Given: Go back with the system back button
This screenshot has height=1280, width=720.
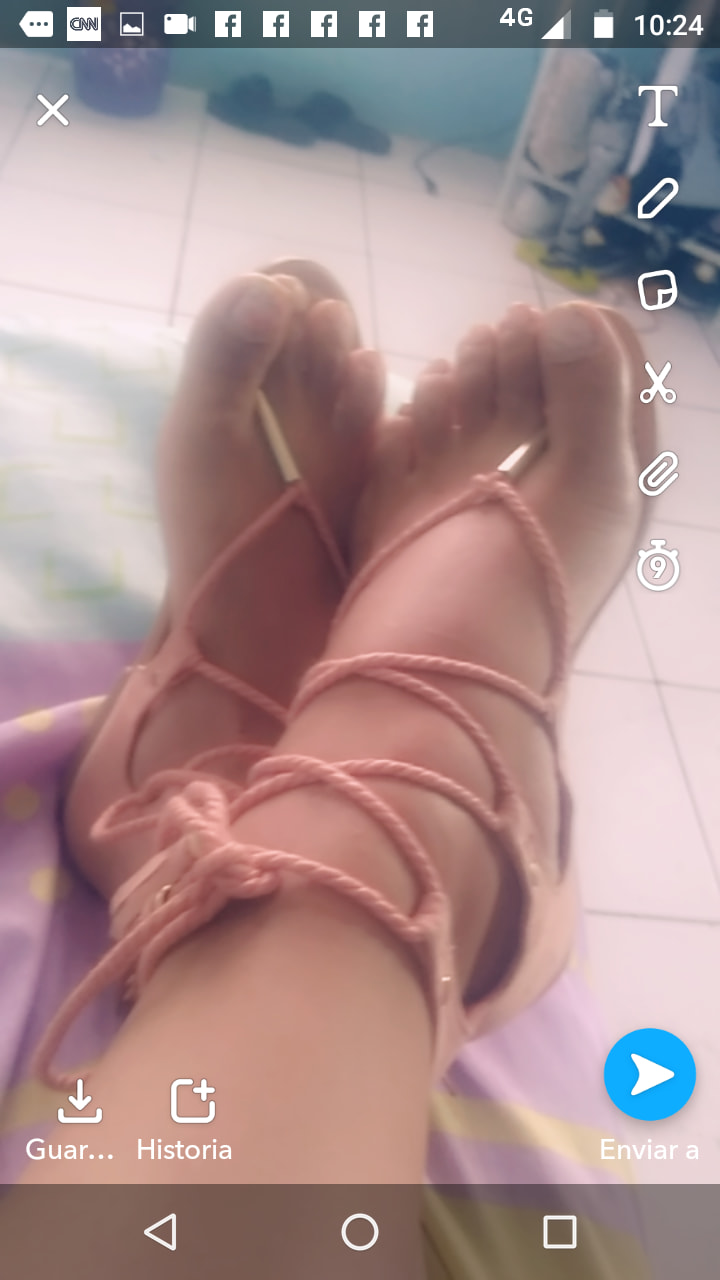Looking at the screenshot, I should coord(161,1232).
